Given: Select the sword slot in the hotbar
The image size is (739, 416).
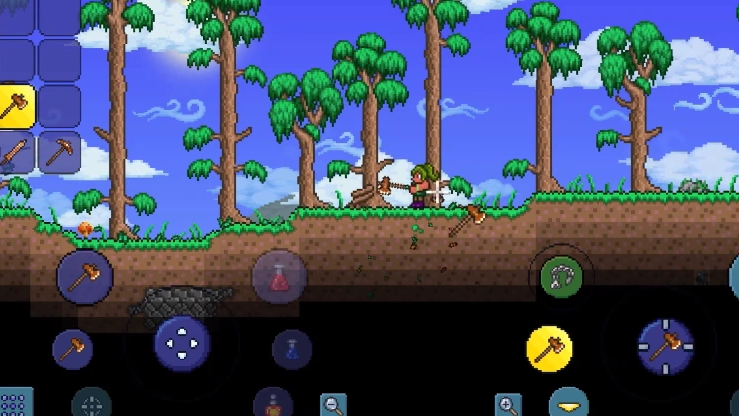Looking at the screenshot, I should point(15,153).
